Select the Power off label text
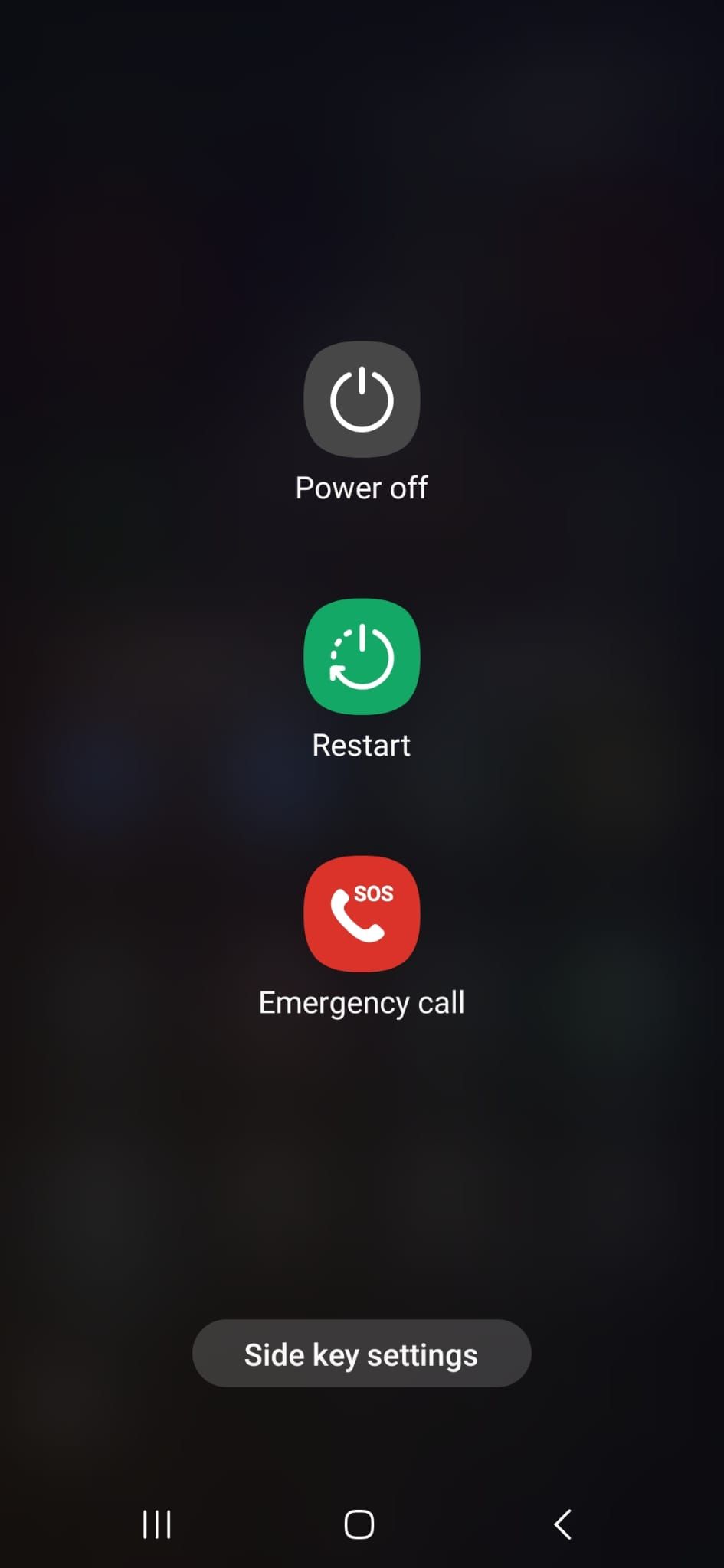 [361, 487]
